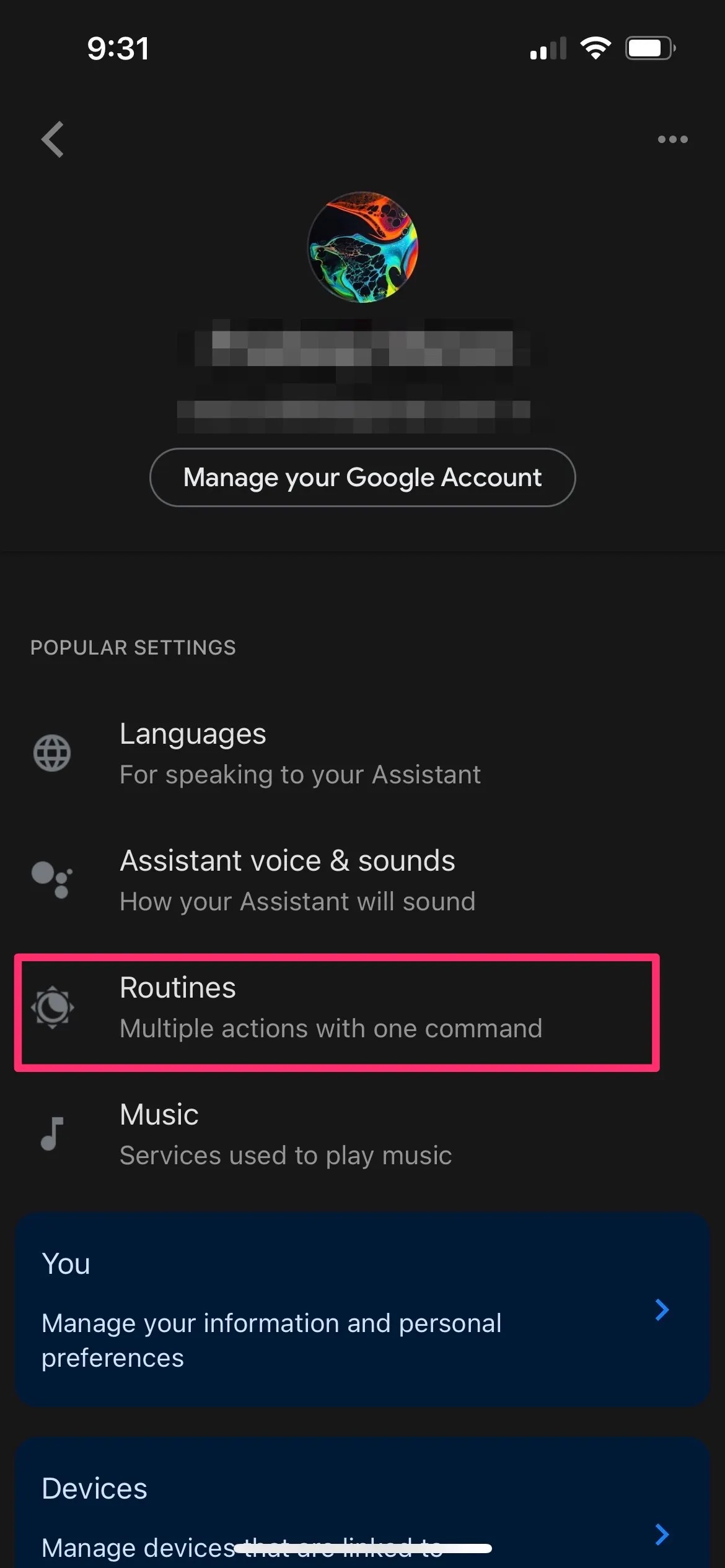Tap the profile picture at top
This screenshot has width=725, height=1568.
point(362,248)
